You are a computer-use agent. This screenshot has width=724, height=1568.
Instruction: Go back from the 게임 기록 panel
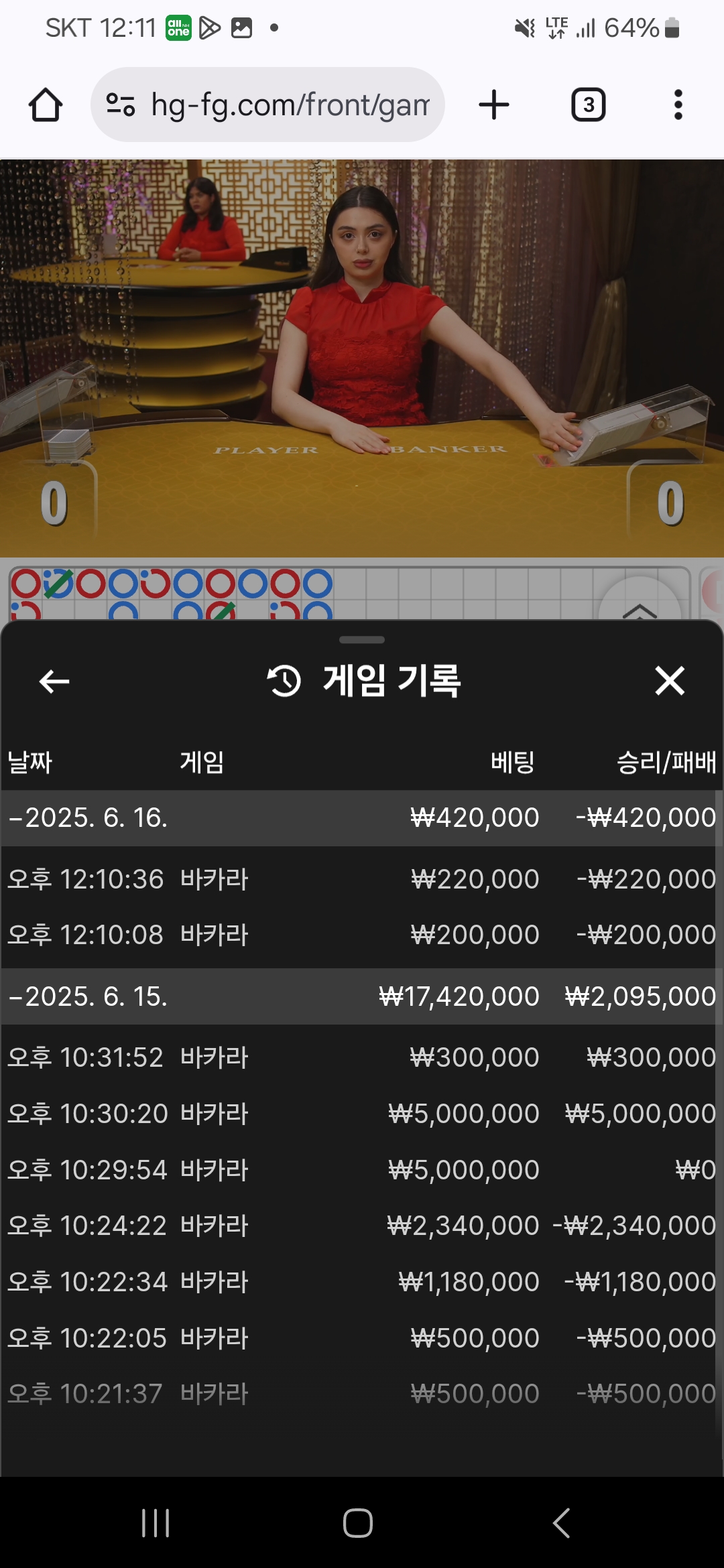coord(54,681)
